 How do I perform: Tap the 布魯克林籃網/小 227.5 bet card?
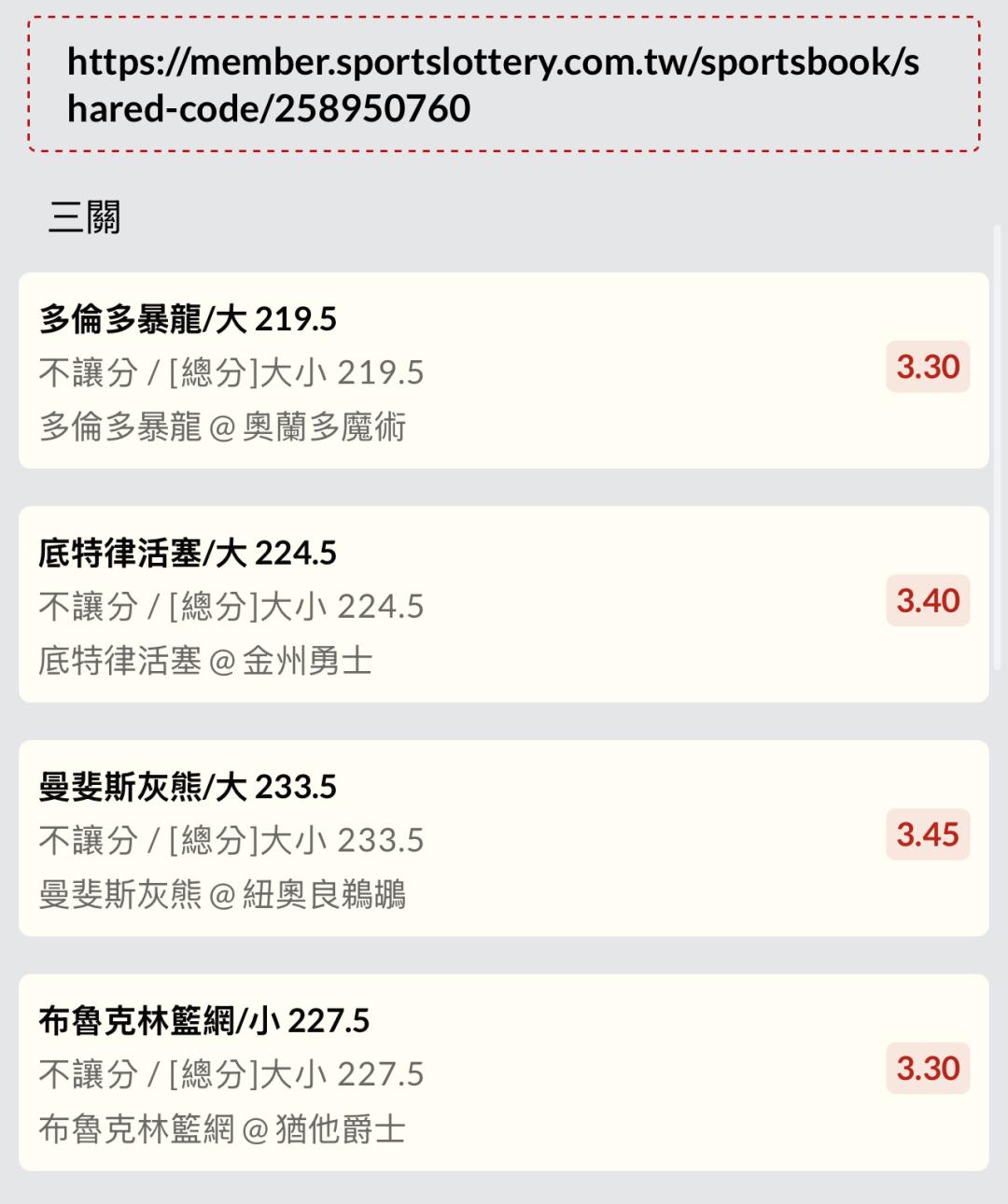(x=502, y=1072)
